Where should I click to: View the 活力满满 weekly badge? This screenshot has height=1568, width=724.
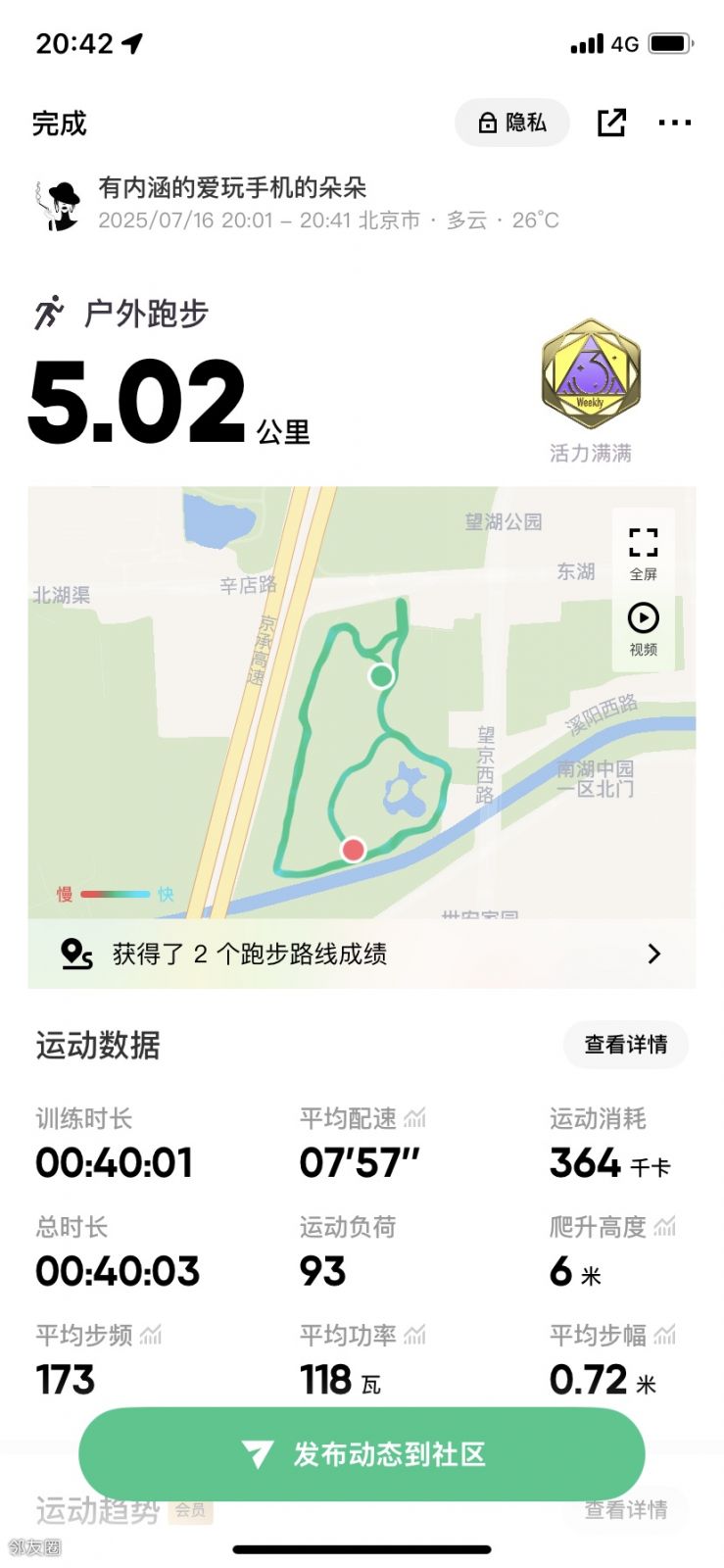pyautogui.click(x=590, y=375)
